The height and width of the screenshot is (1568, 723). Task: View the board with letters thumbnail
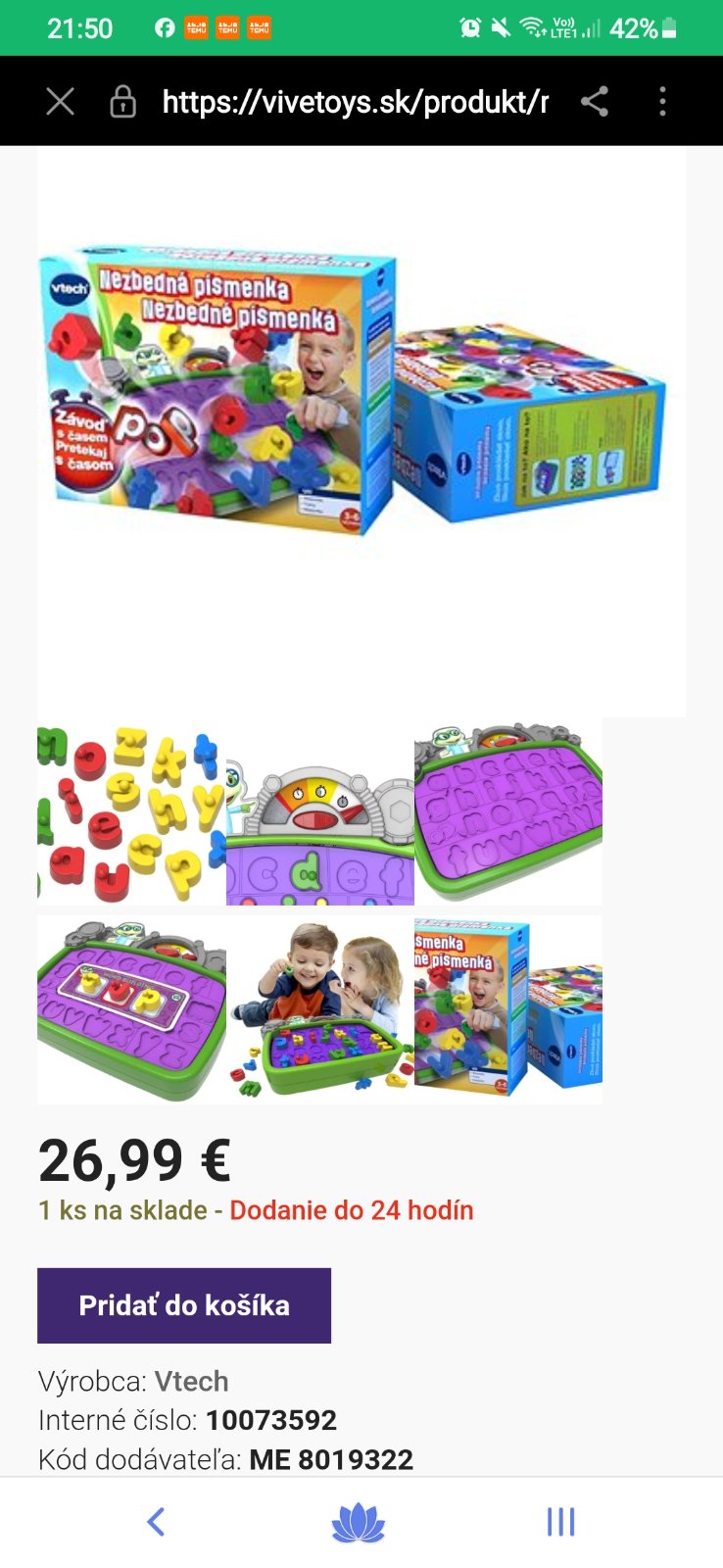(x=131, y=1009)
